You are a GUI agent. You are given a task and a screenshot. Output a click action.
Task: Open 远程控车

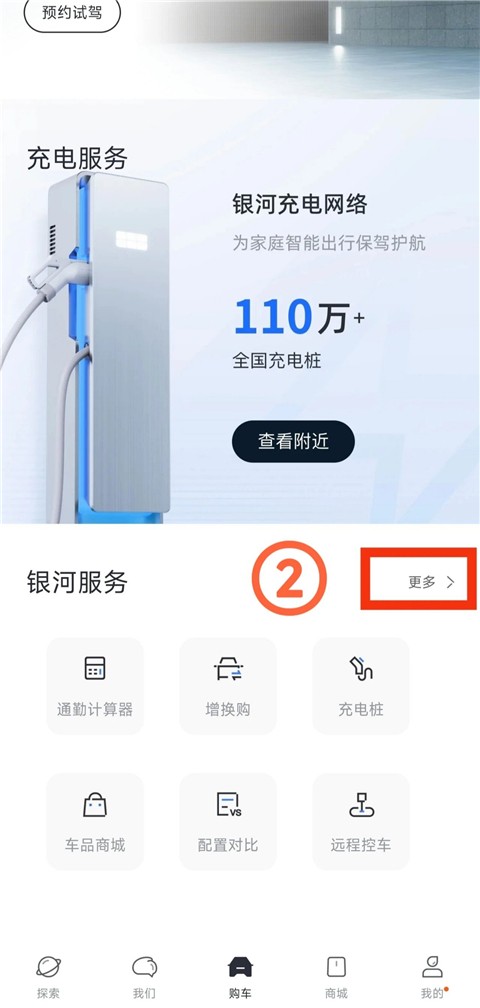point(360,821)
